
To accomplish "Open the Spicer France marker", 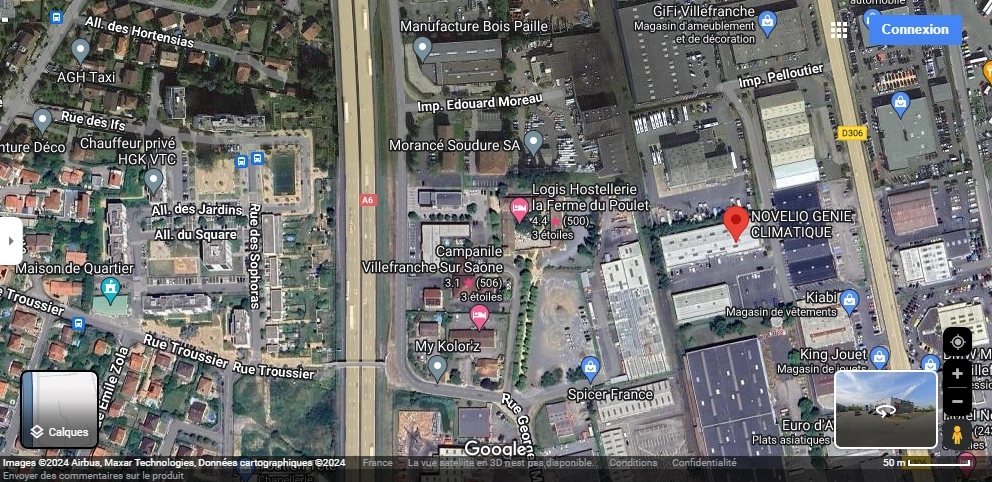I will tap(590, 368).
